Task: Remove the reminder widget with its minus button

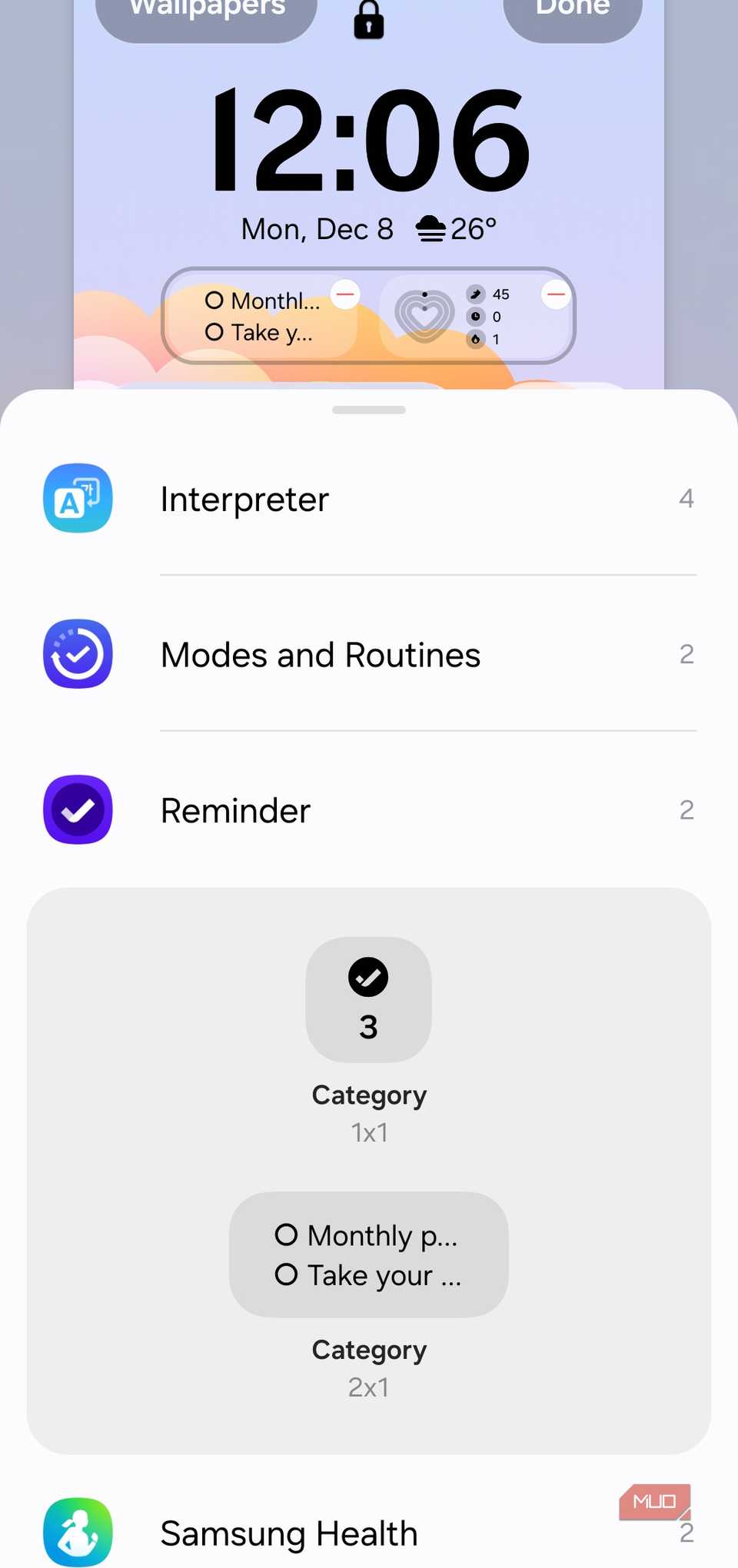Action: [344, 294]
